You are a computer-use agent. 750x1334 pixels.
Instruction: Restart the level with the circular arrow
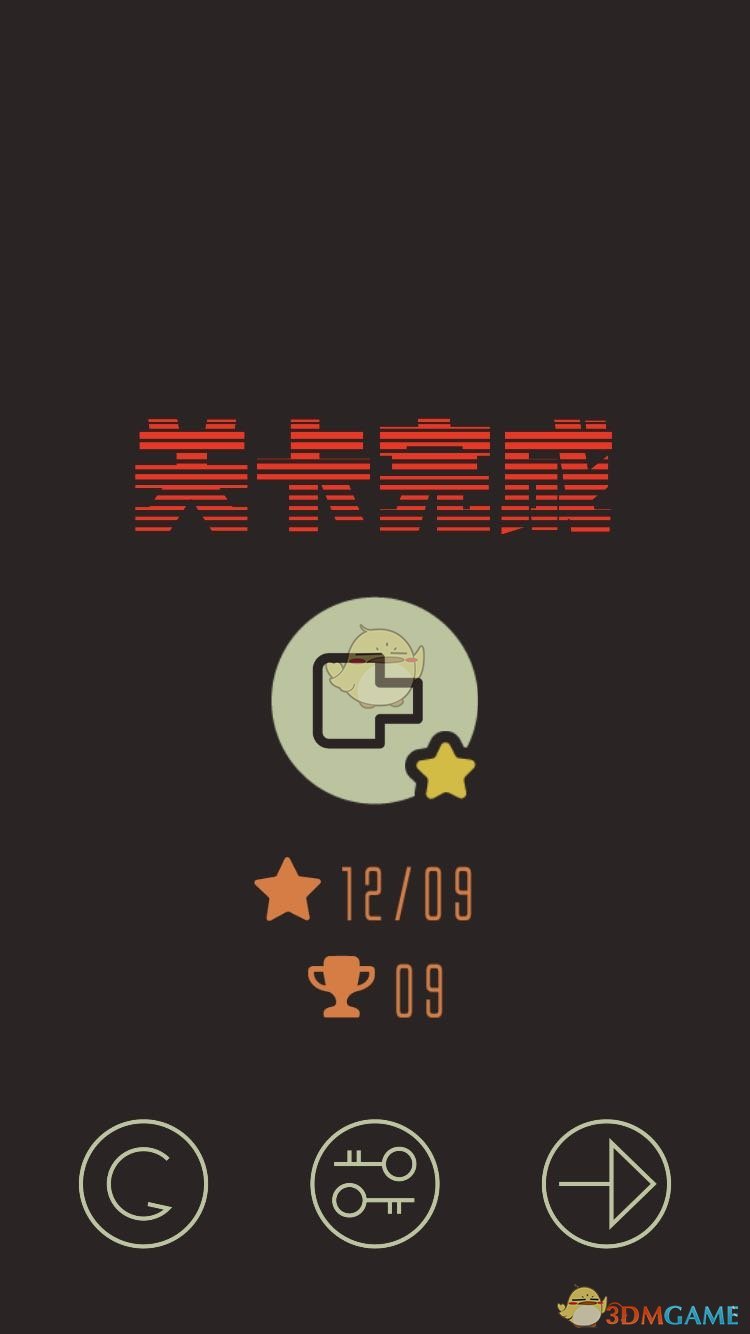click(x=143, y=1183)
